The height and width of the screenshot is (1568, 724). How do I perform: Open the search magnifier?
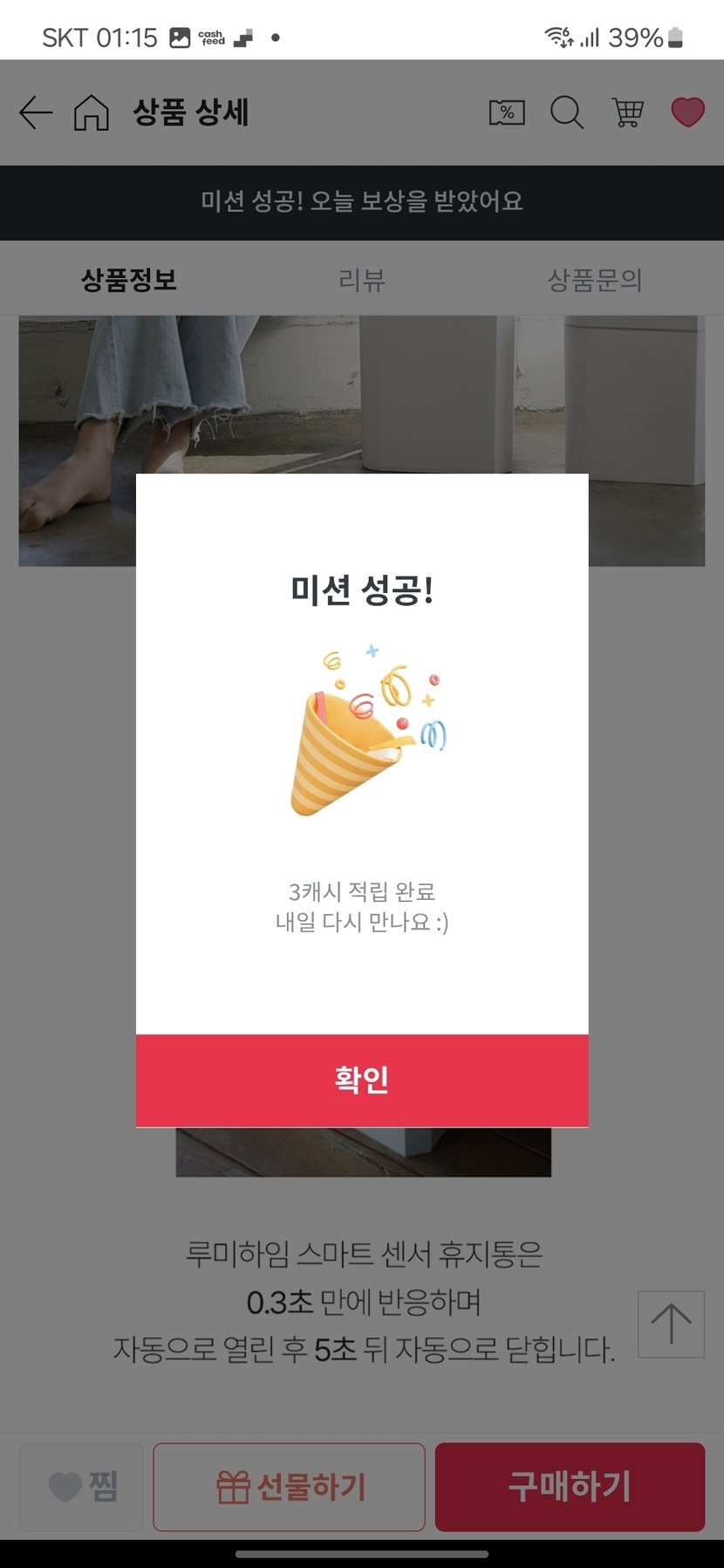coord(567,112)
